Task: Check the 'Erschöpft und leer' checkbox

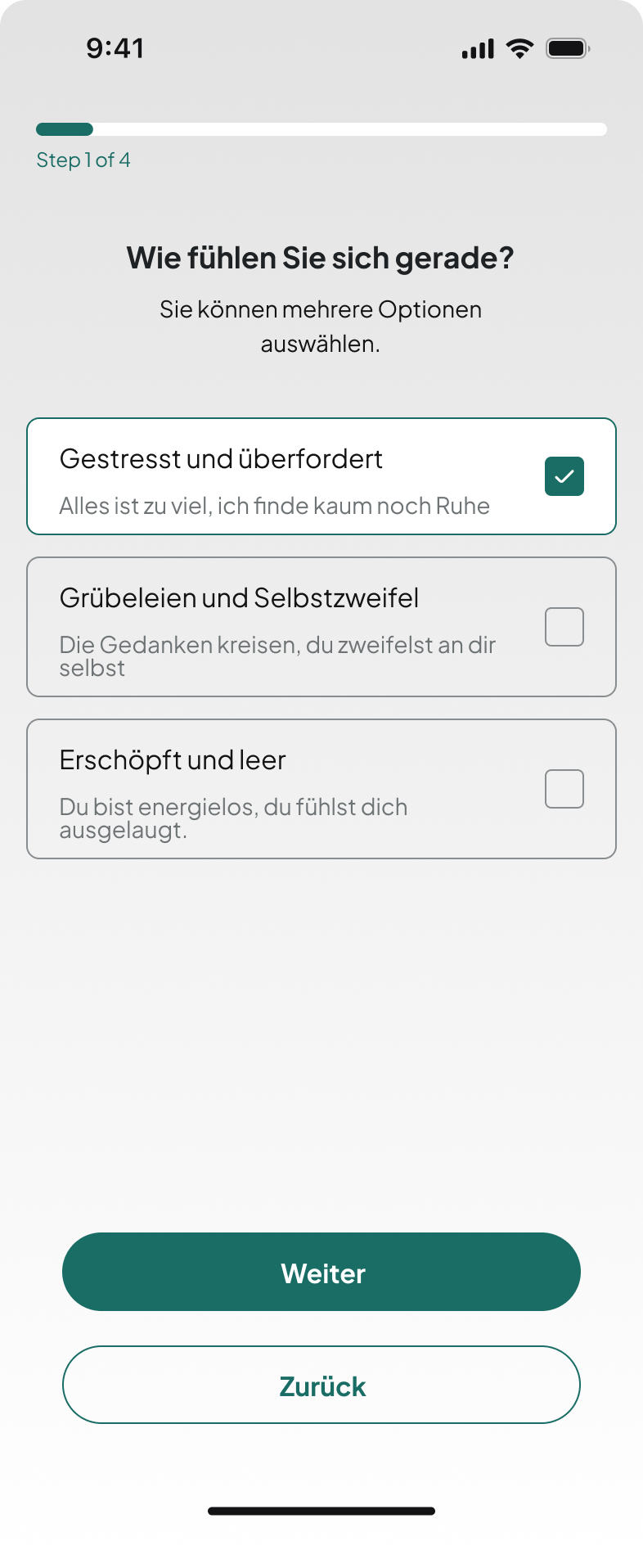Action: (x=564, y=788)
